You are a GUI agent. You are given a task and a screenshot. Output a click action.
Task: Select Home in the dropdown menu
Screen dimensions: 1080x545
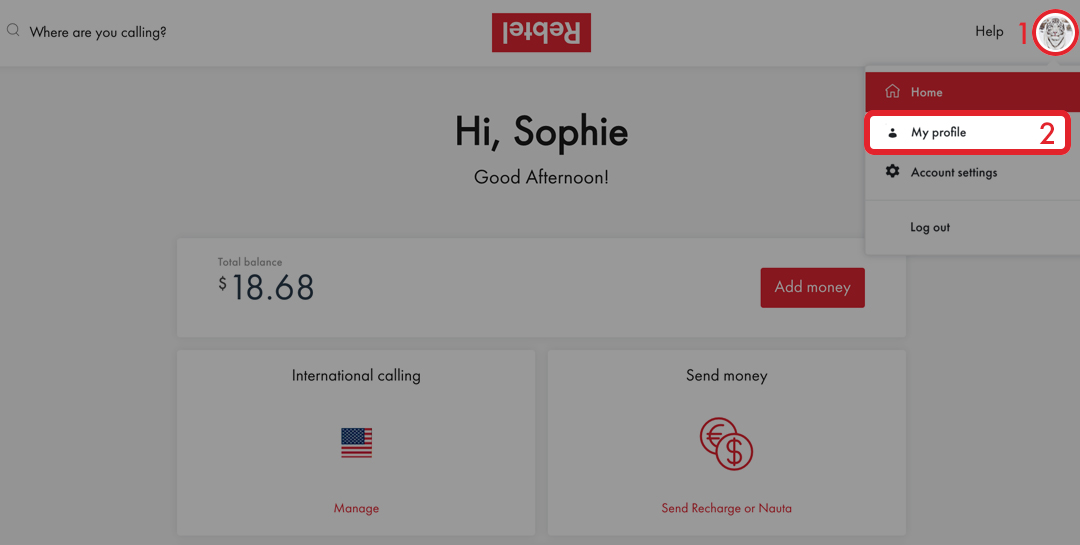point(926,92)
